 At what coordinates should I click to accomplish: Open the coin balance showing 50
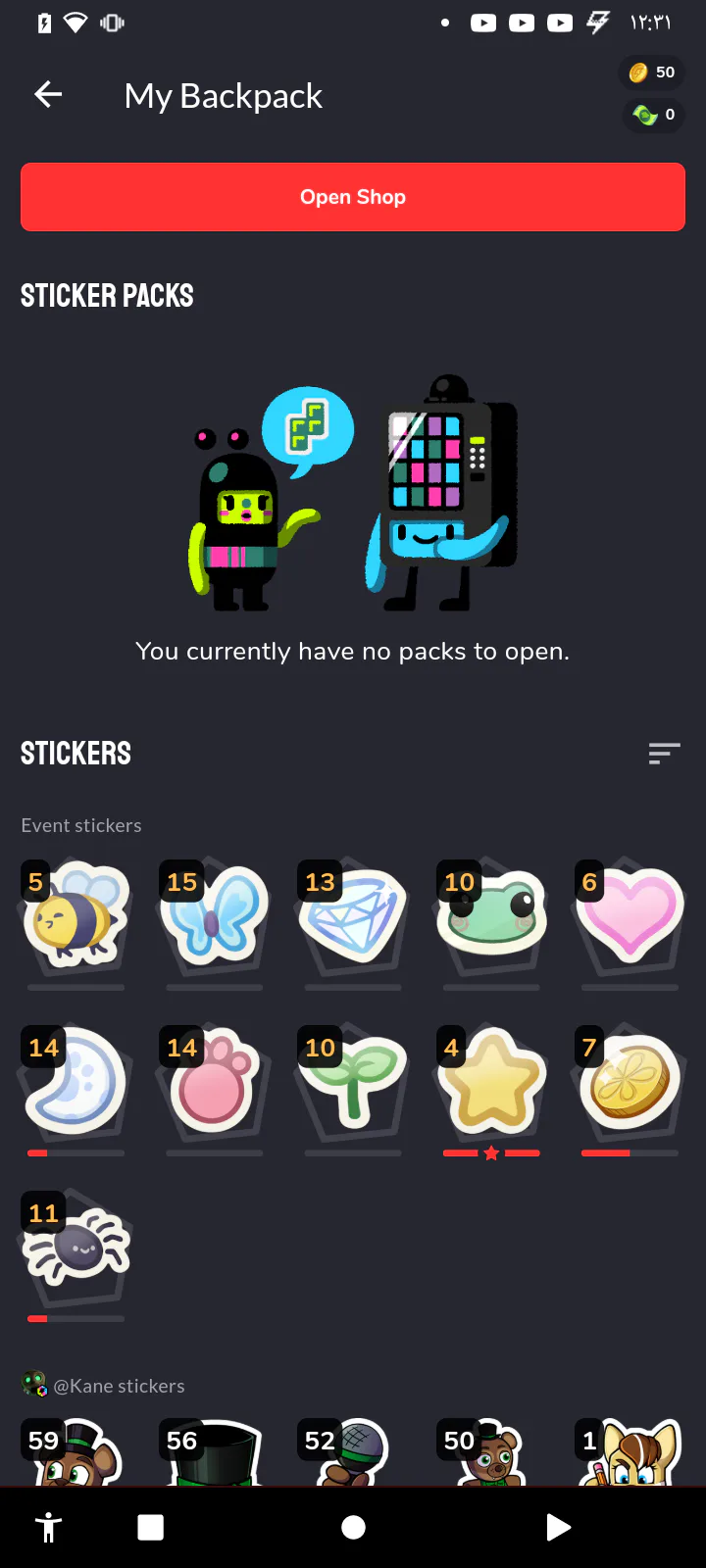pos(653,73)
